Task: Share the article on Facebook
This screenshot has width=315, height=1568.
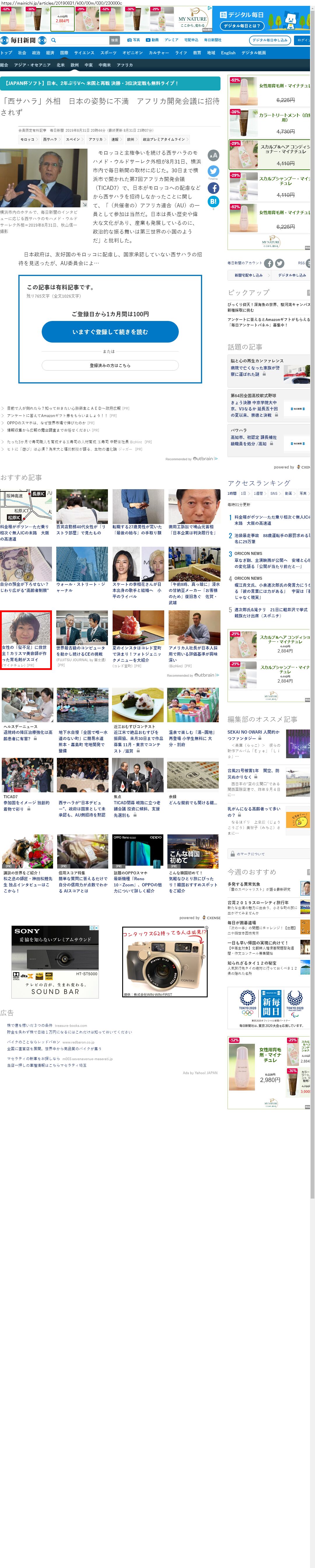Action: tap(213, 188)
